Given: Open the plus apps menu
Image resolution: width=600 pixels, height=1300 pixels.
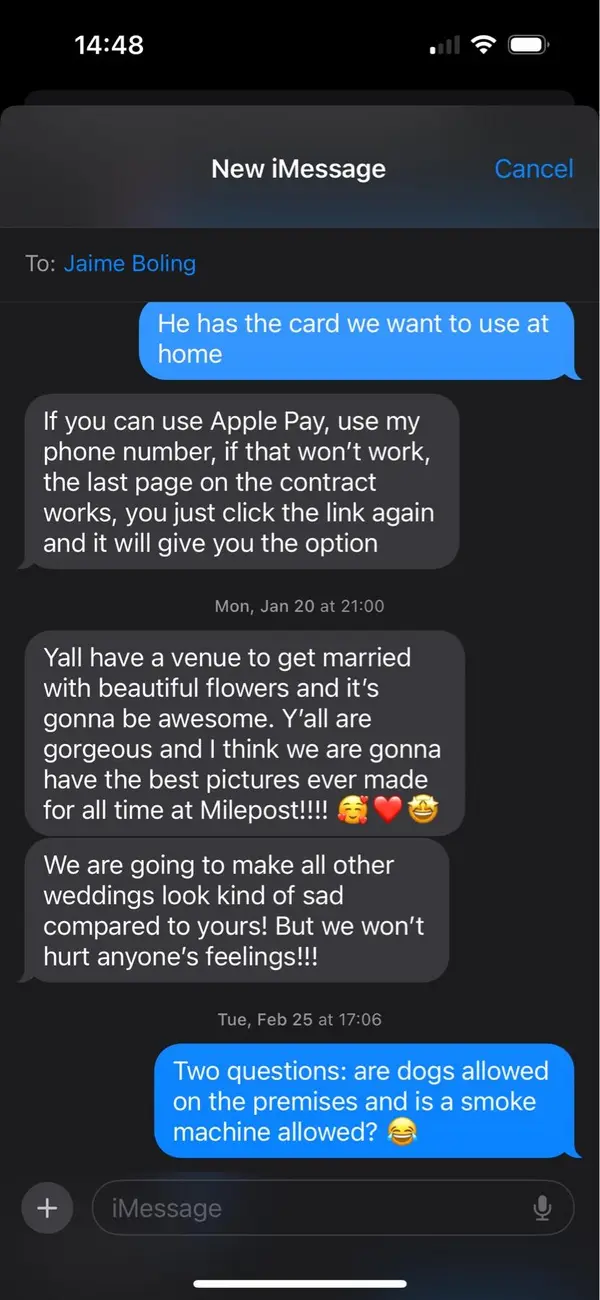Looking at the screenshot, I should (x=47, y=1208).
